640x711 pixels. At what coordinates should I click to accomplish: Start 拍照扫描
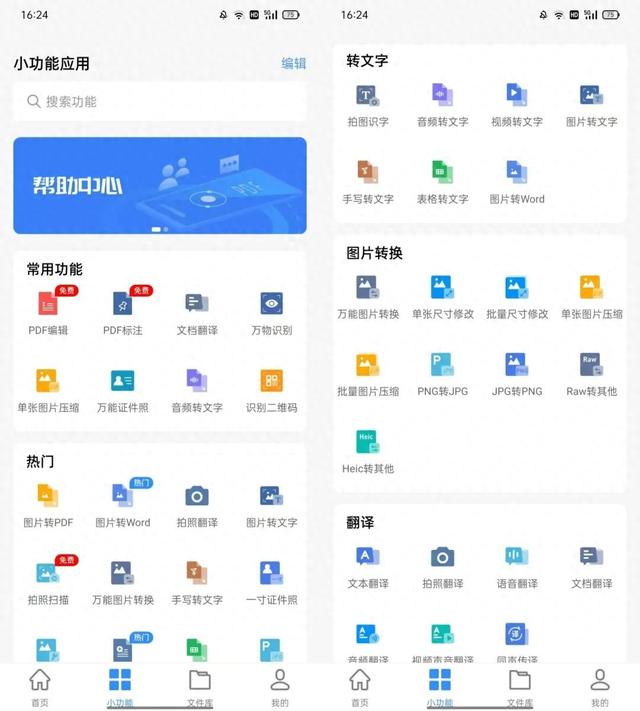48,583
